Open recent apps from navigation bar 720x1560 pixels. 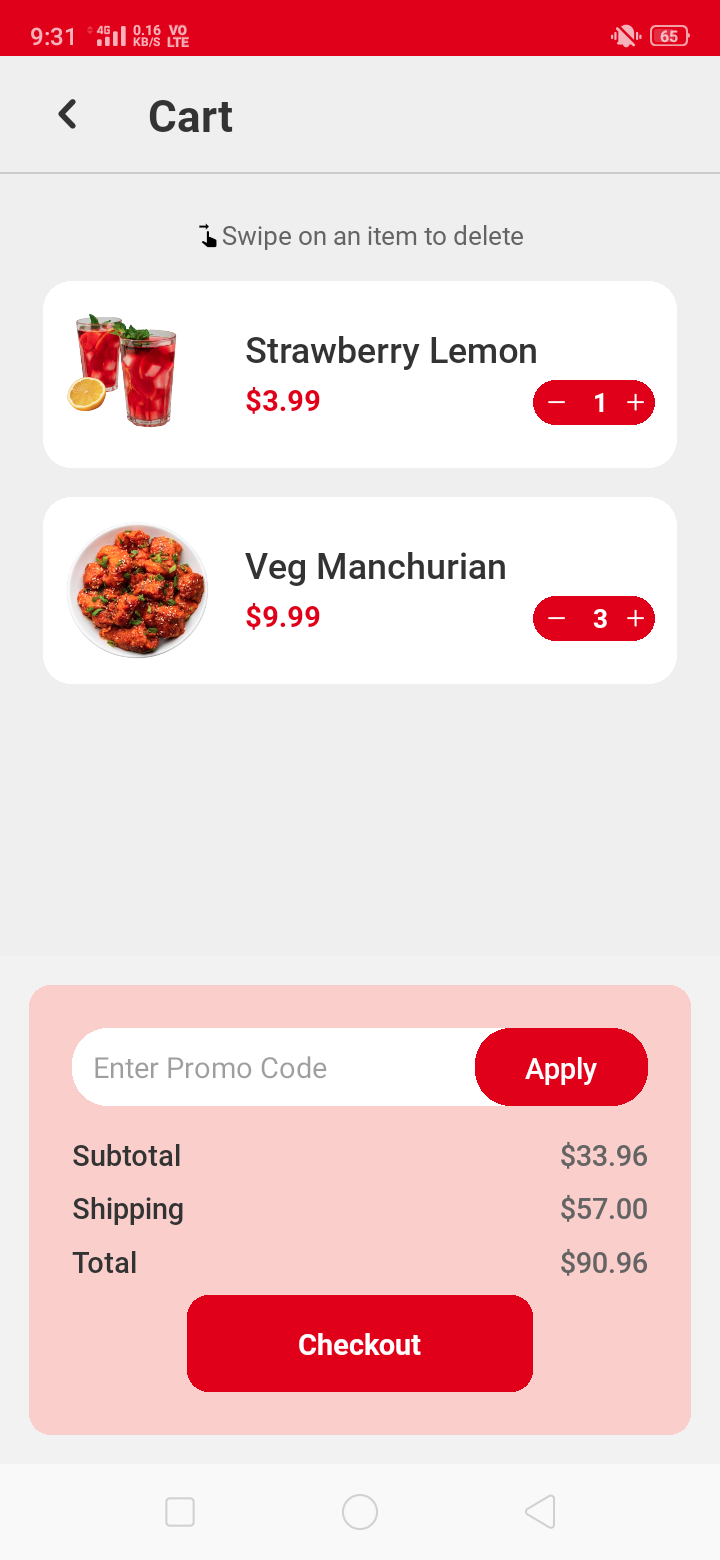coord(180,1512)
